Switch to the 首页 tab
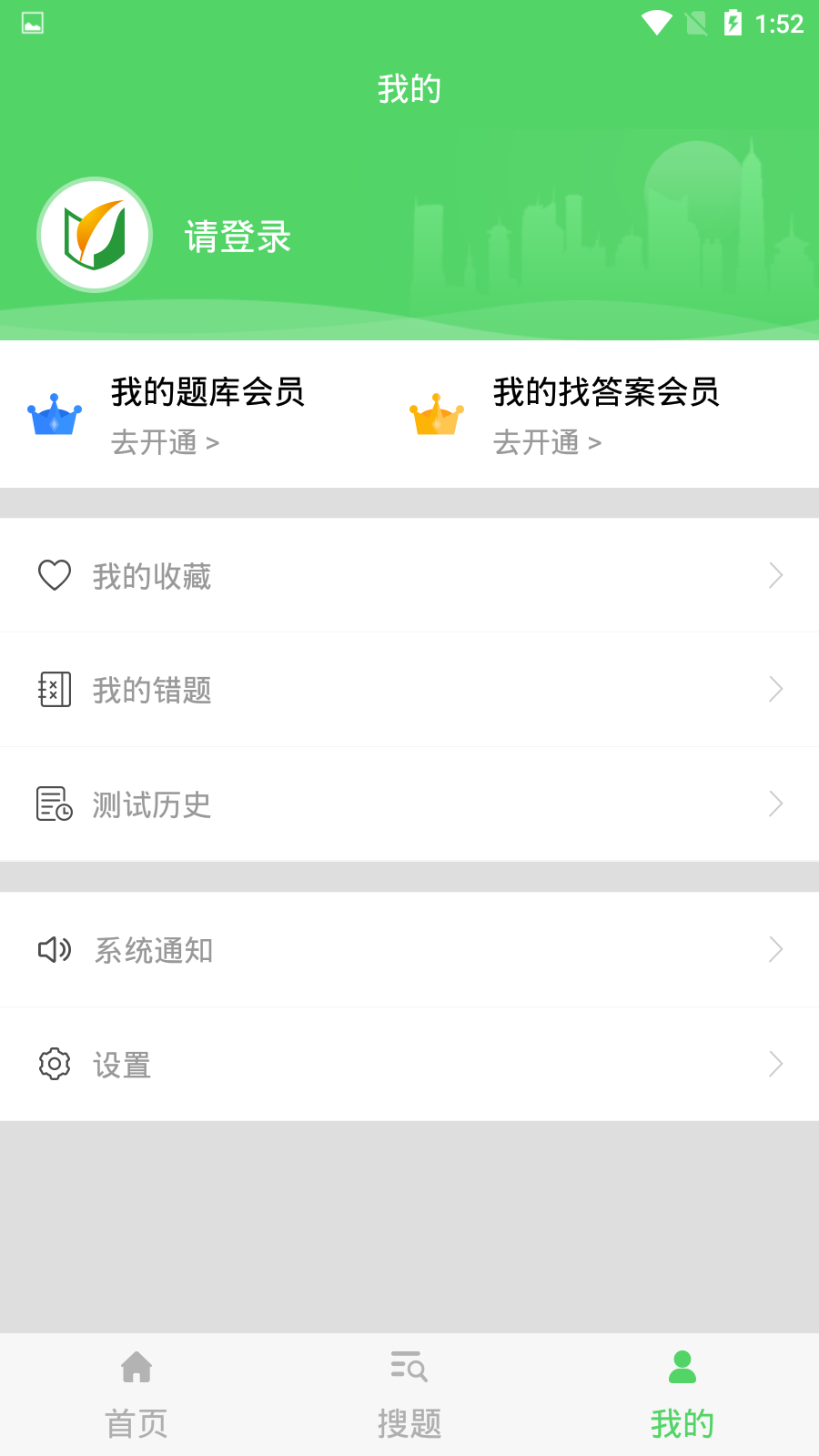The image size is (819, 1456). pos(136,1395)
